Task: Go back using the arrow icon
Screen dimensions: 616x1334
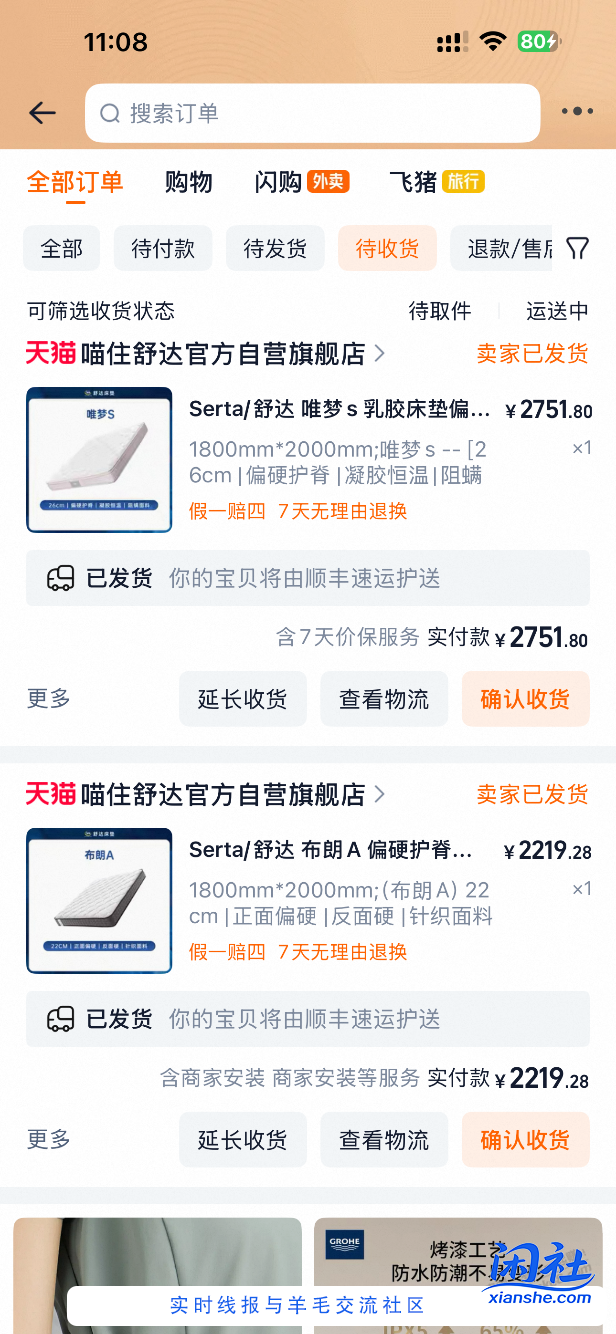Action: tap(42, 113)
